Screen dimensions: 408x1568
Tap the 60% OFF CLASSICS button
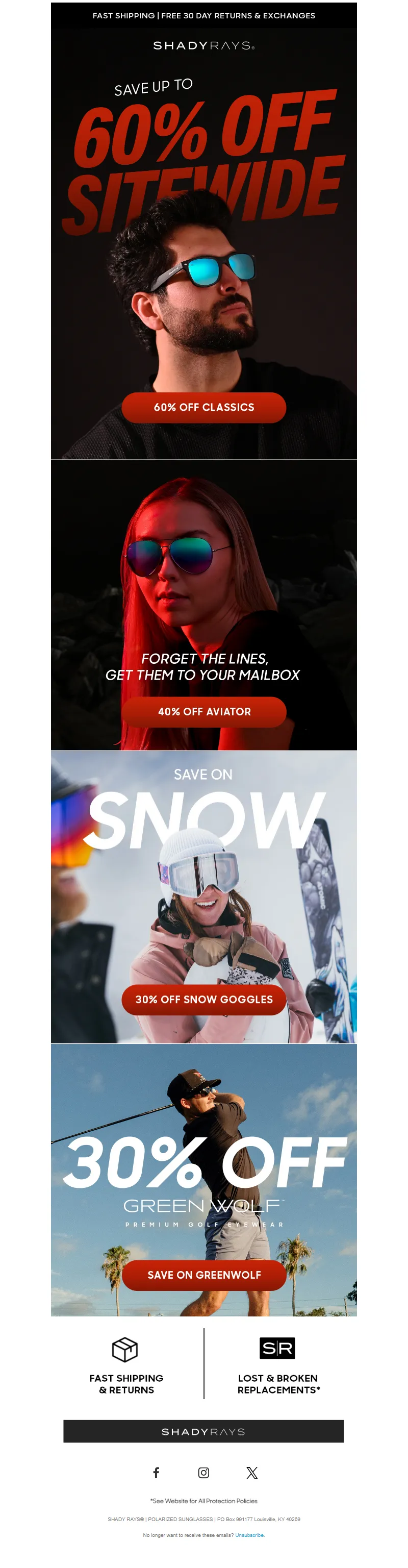(203, 407)
